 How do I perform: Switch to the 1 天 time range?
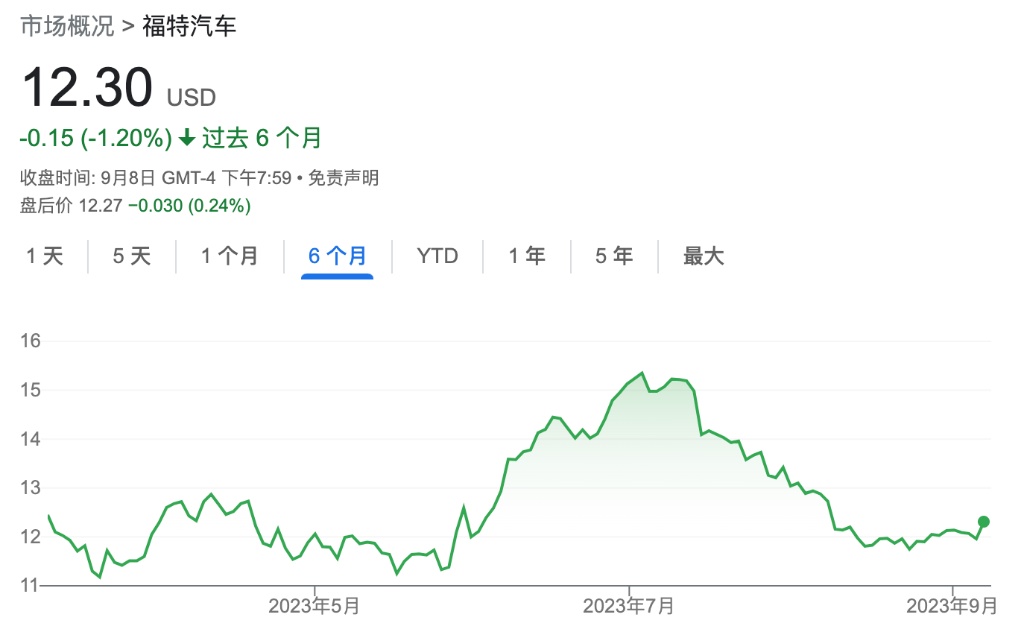[x=44, y=256]
